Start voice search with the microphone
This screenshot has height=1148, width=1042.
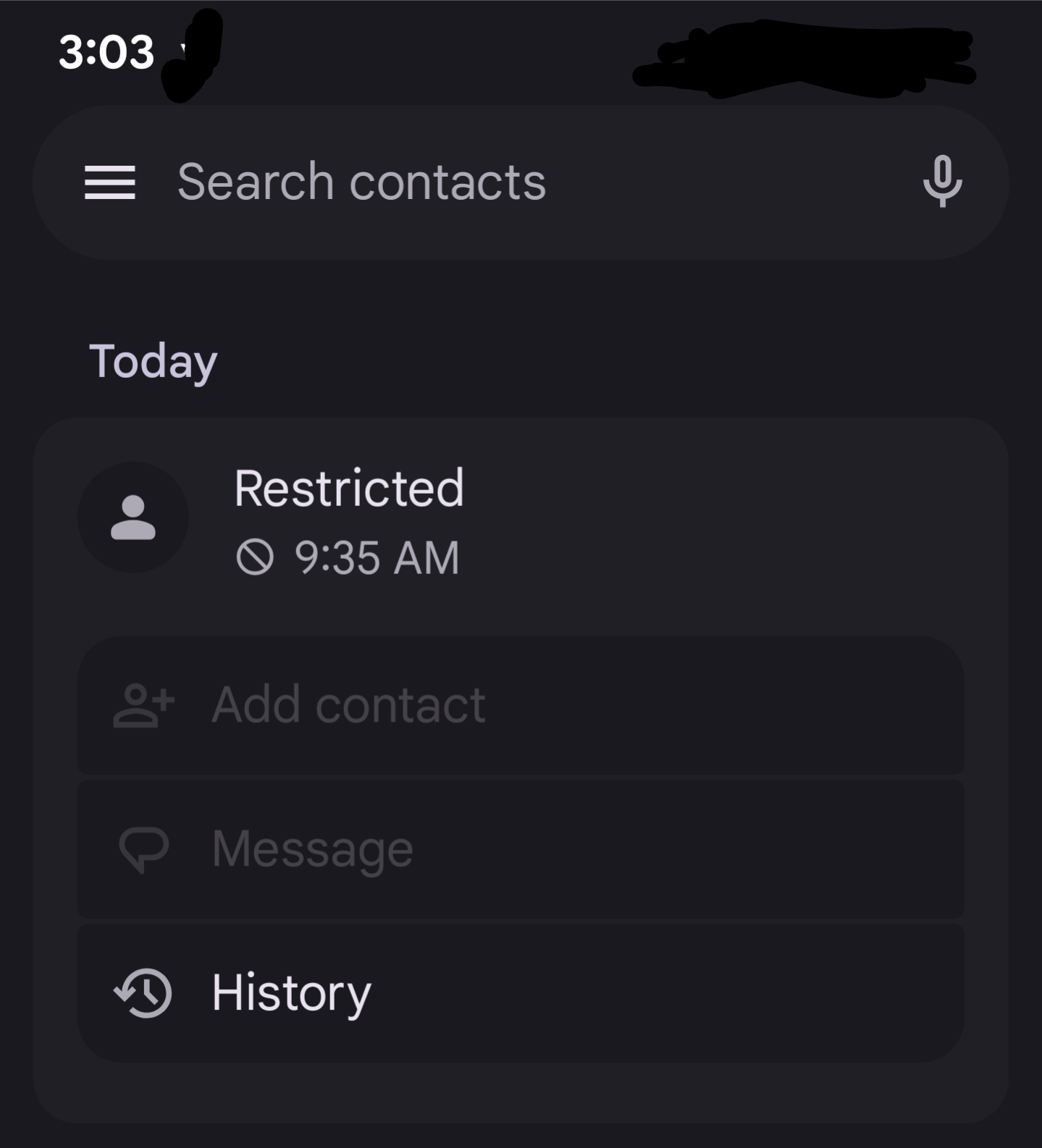(942, 182)
